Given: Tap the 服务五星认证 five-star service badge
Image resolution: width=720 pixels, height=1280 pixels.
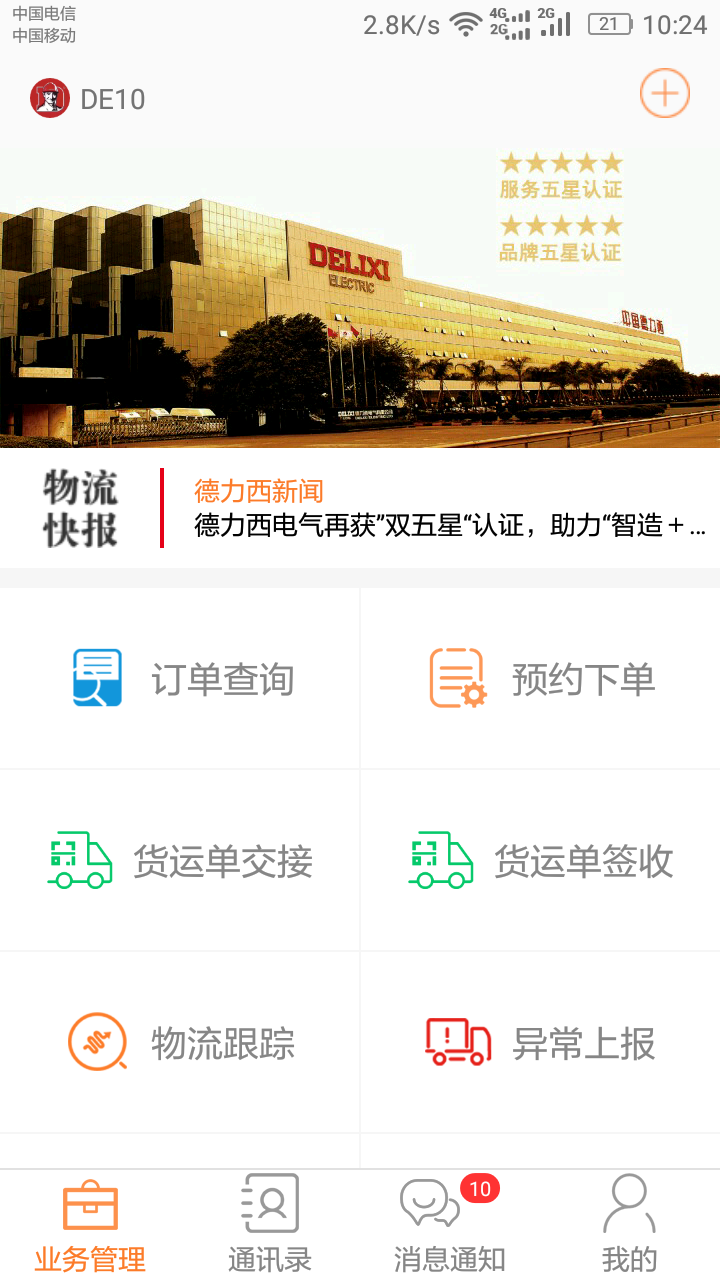Looking at the screenshot, I should click(560, 180).
